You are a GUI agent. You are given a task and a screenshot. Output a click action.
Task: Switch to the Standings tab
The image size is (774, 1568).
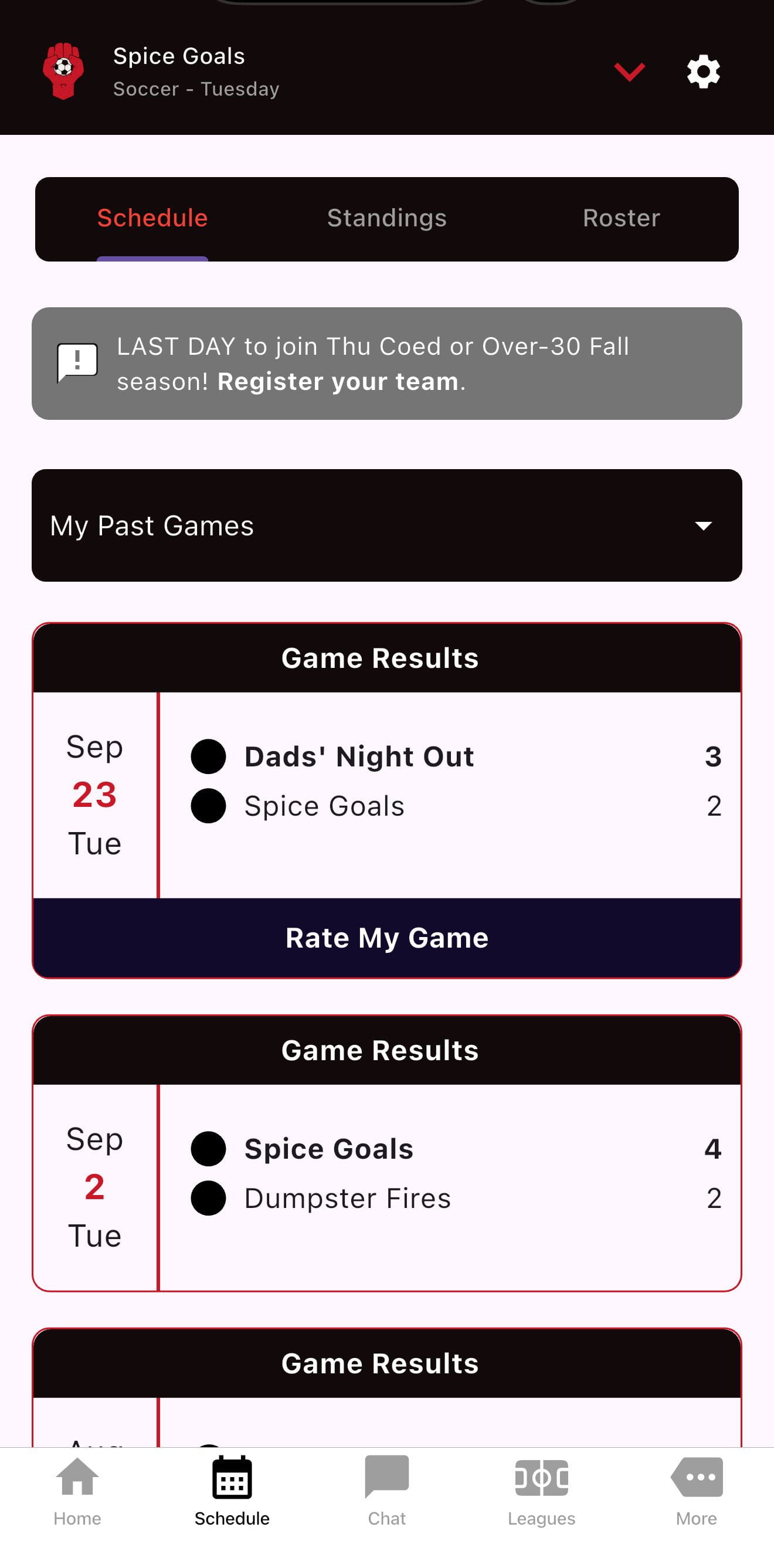click(x=387, y=218)
